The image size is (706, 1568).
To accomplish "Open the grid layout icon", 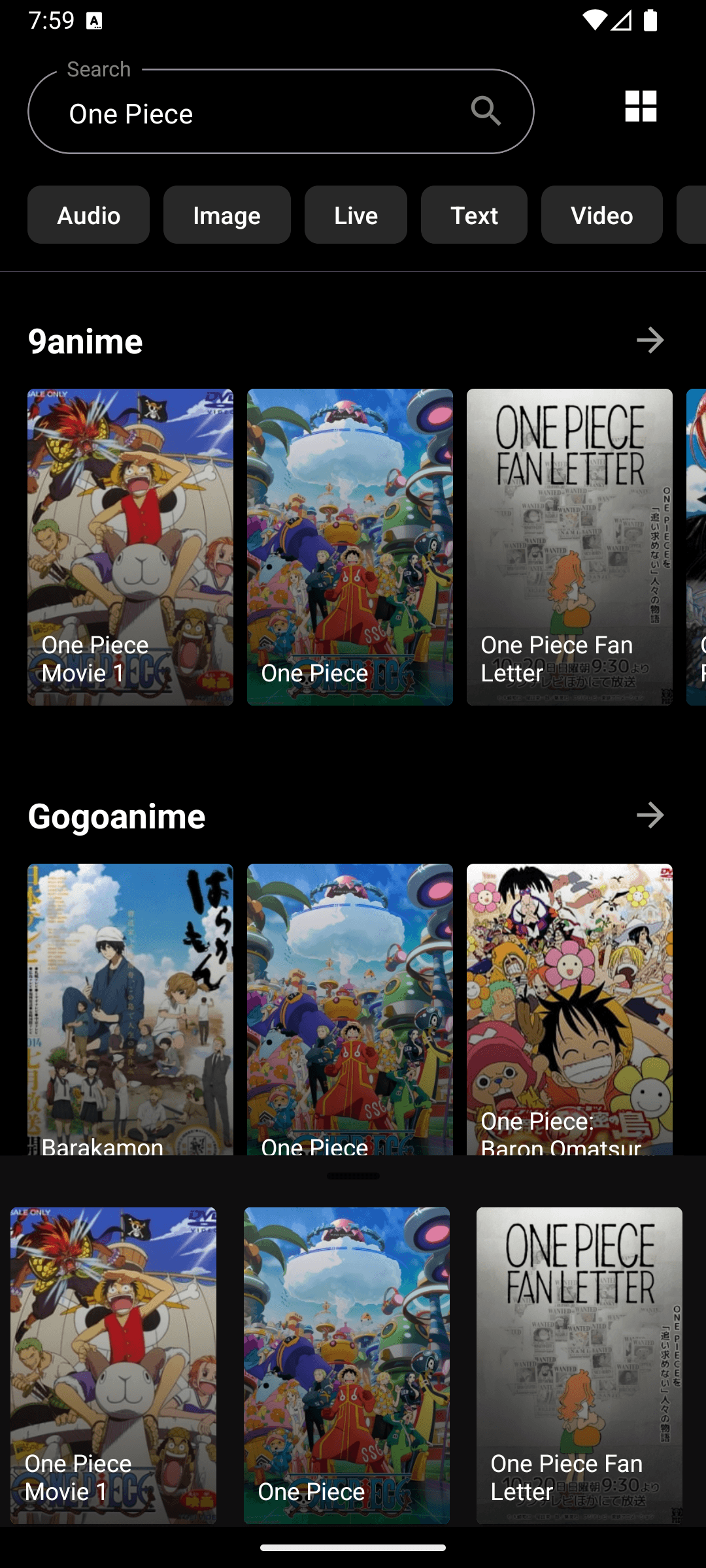I will click(x=640, y=106).
